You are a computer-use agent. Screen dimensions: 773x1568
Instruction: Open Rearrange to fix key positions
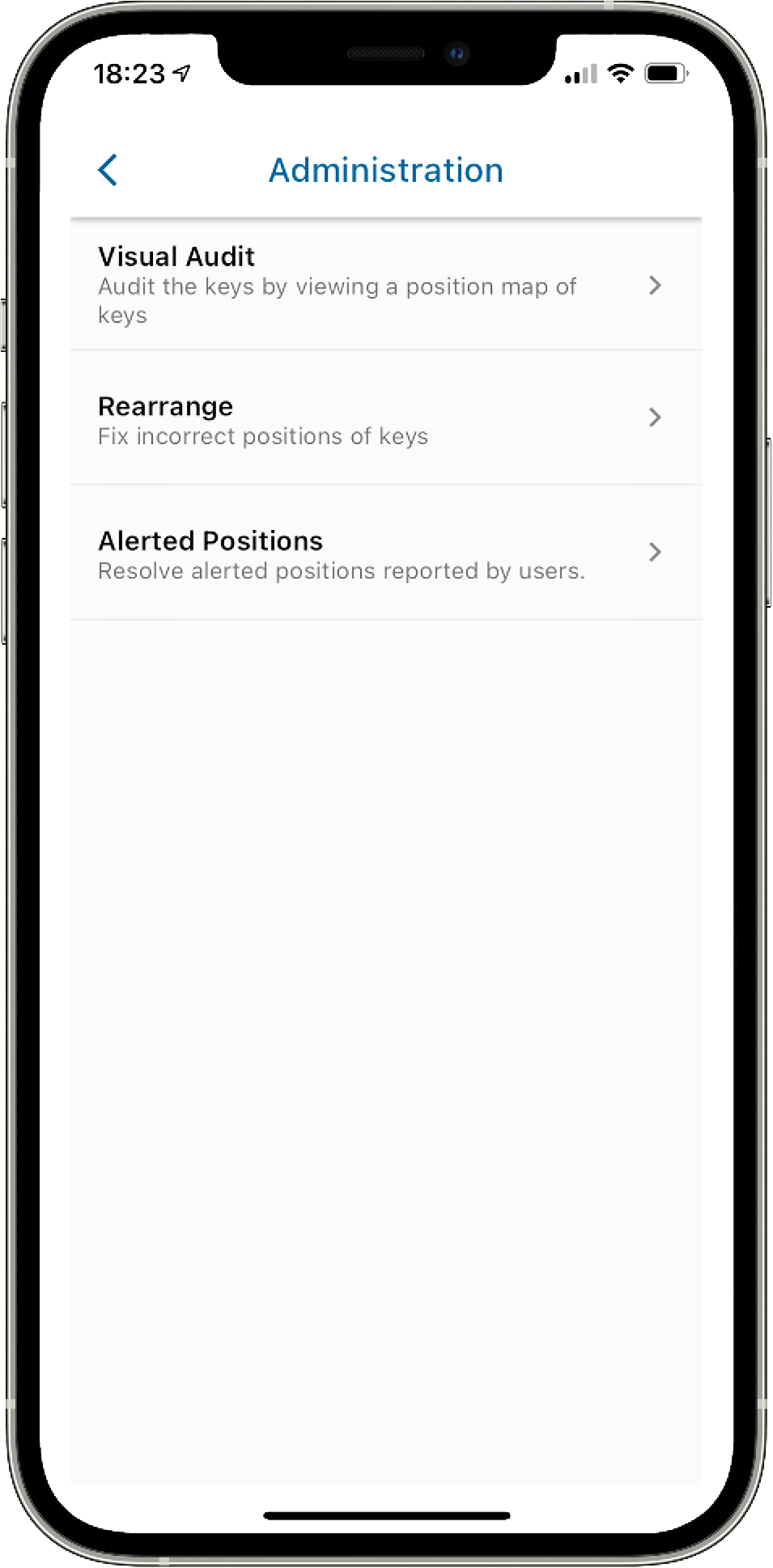385,418
